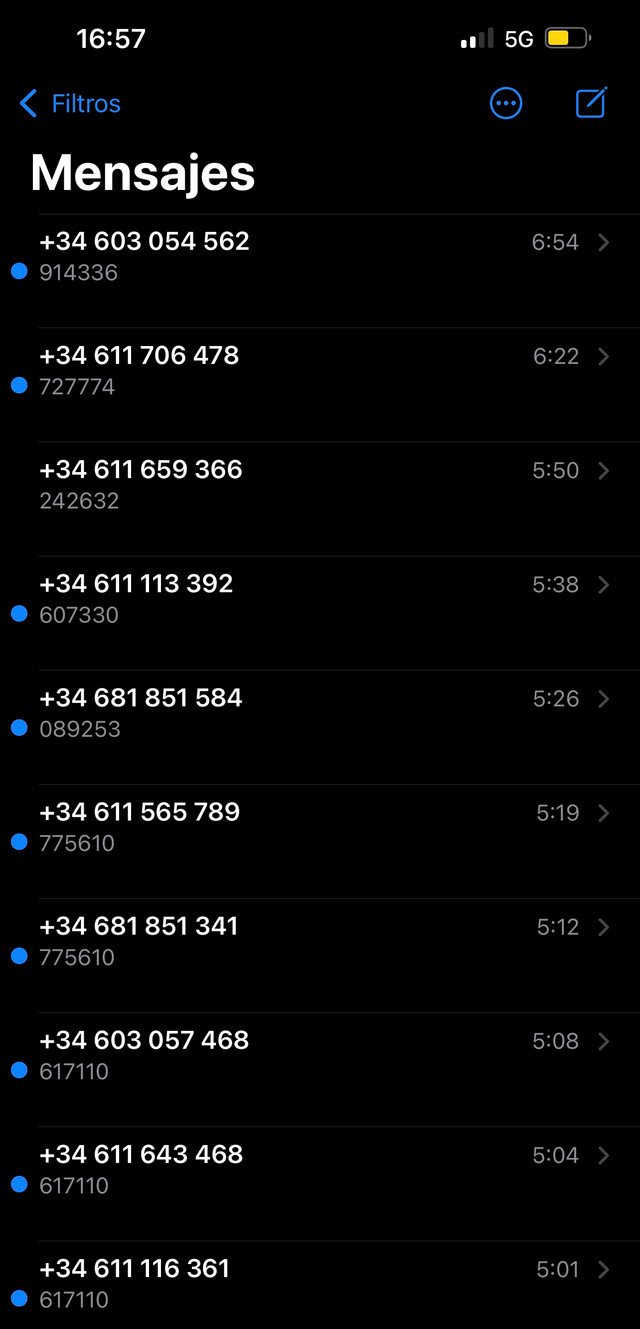The height and width of the screenshot is (1329, 640).
Task: Open message from +34 611 116 361
Action: [320, 1285]
